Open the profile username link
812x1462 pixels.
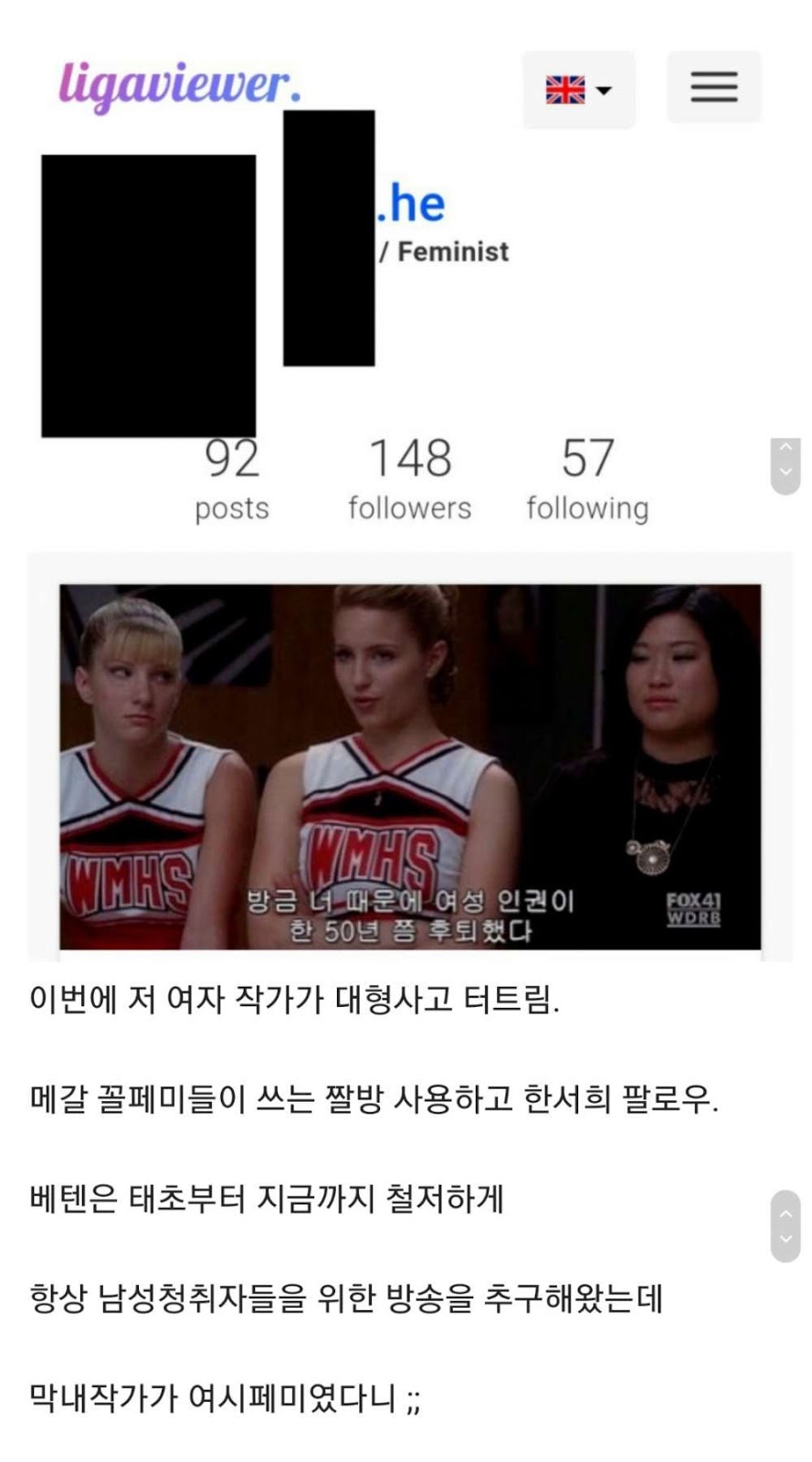click(412, 204)
